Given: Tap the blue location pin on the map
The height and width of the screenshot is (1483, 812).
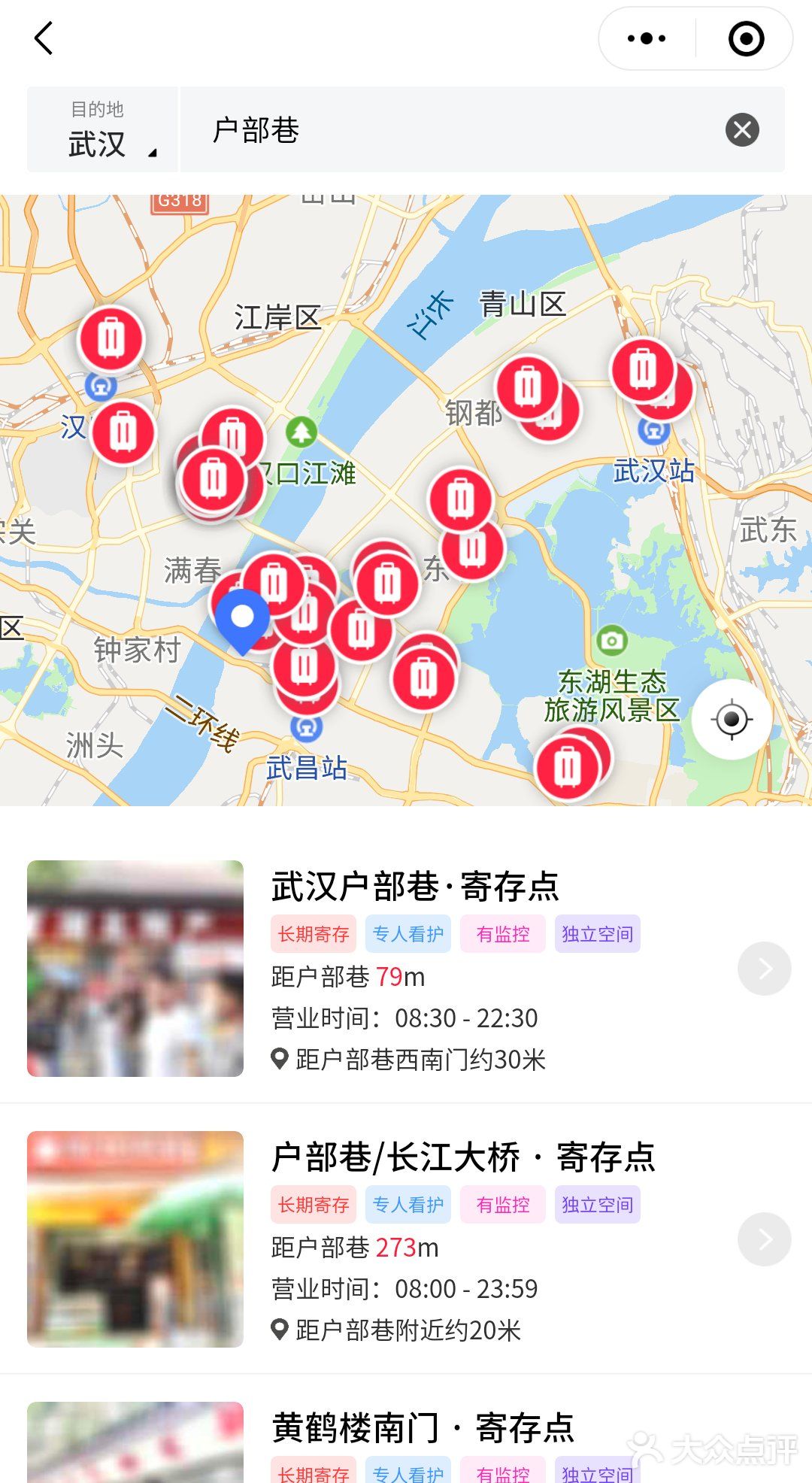Looking at the screenshot, I should coord(242,620).
